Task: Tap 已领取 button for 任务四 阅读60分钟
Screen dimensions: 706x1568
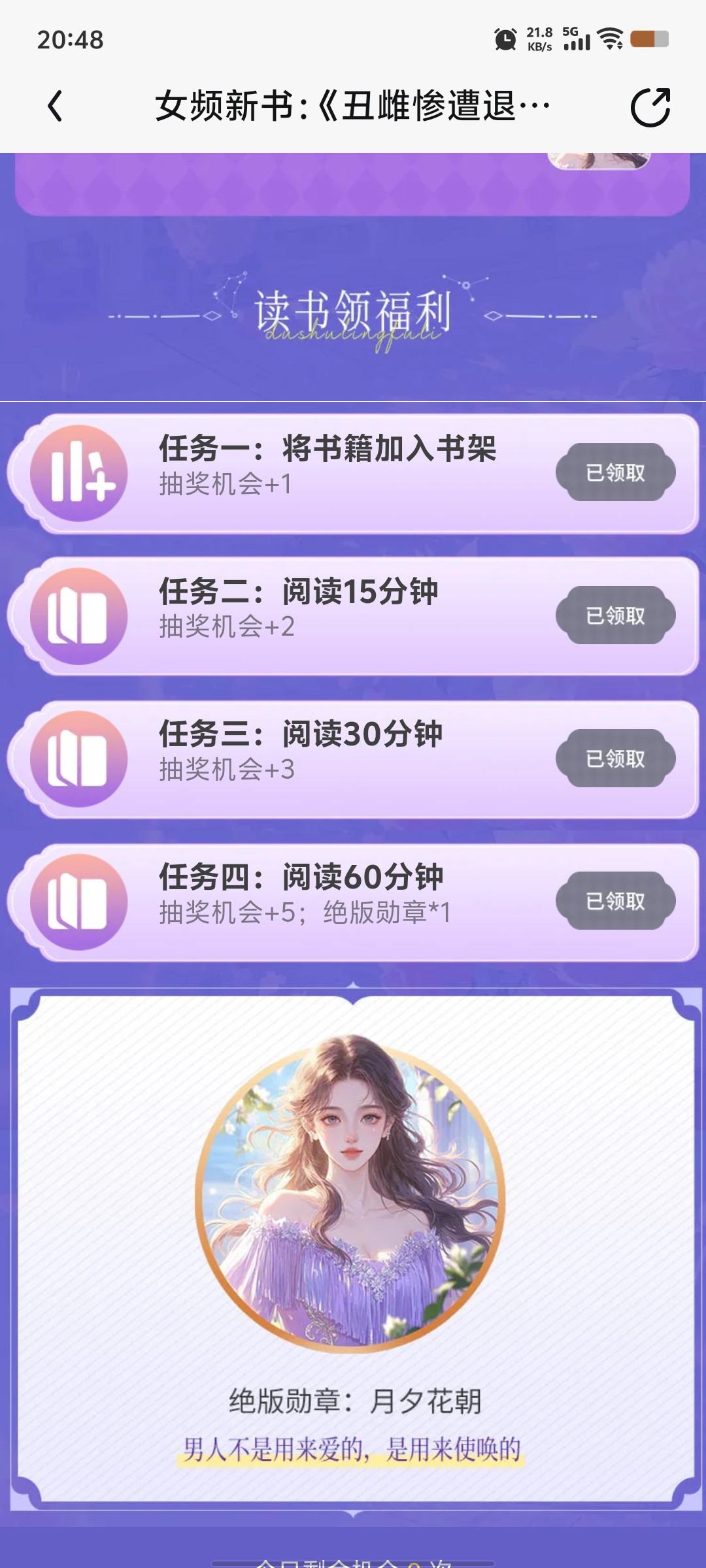Action: point(615,901)
